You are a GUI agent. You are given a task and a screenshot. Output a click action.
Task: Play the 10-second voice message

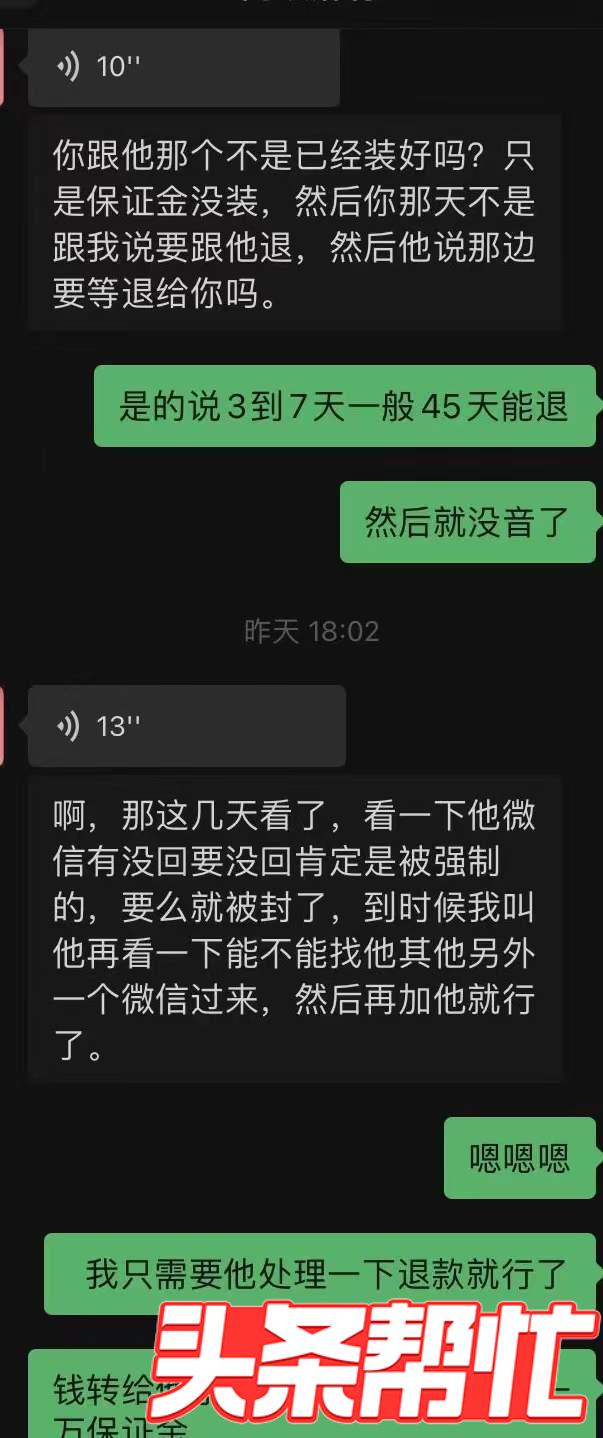tap(183, 68)
